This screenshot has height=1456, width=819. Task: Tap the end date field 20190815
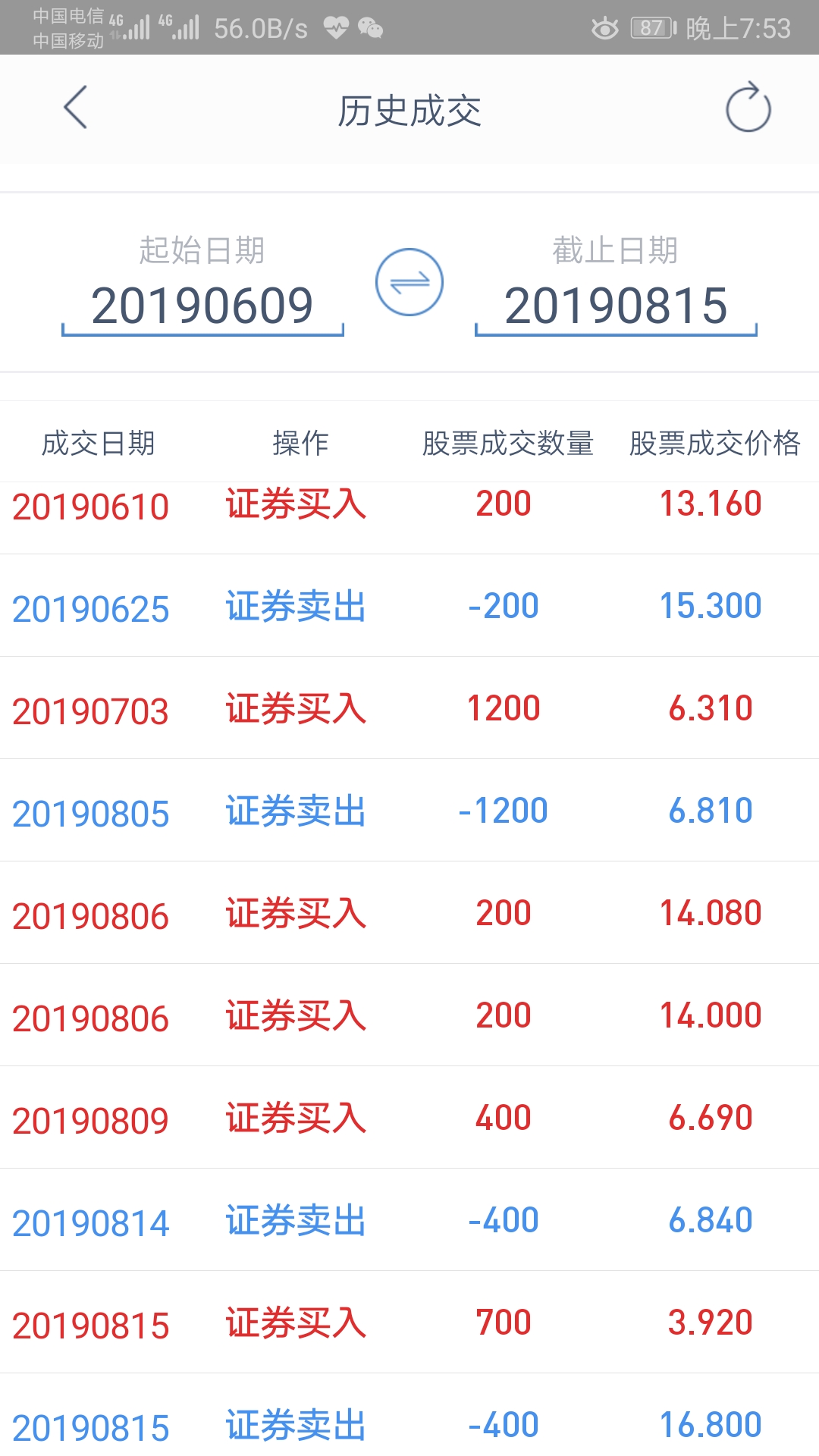click(616, 303)
